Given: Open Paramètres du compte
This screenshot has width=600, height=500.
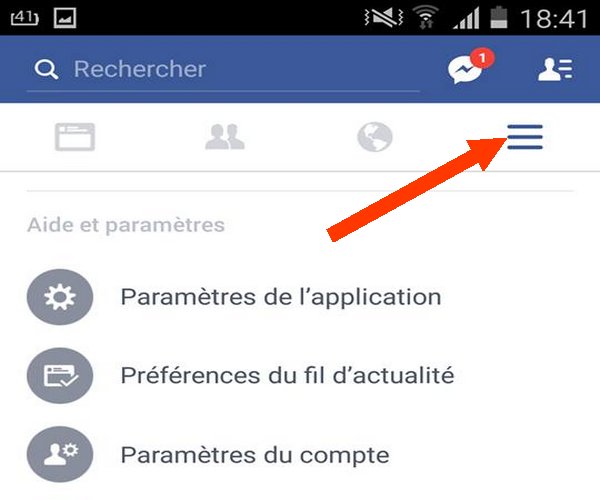Looking at the screenshot, I should (254, 455).
